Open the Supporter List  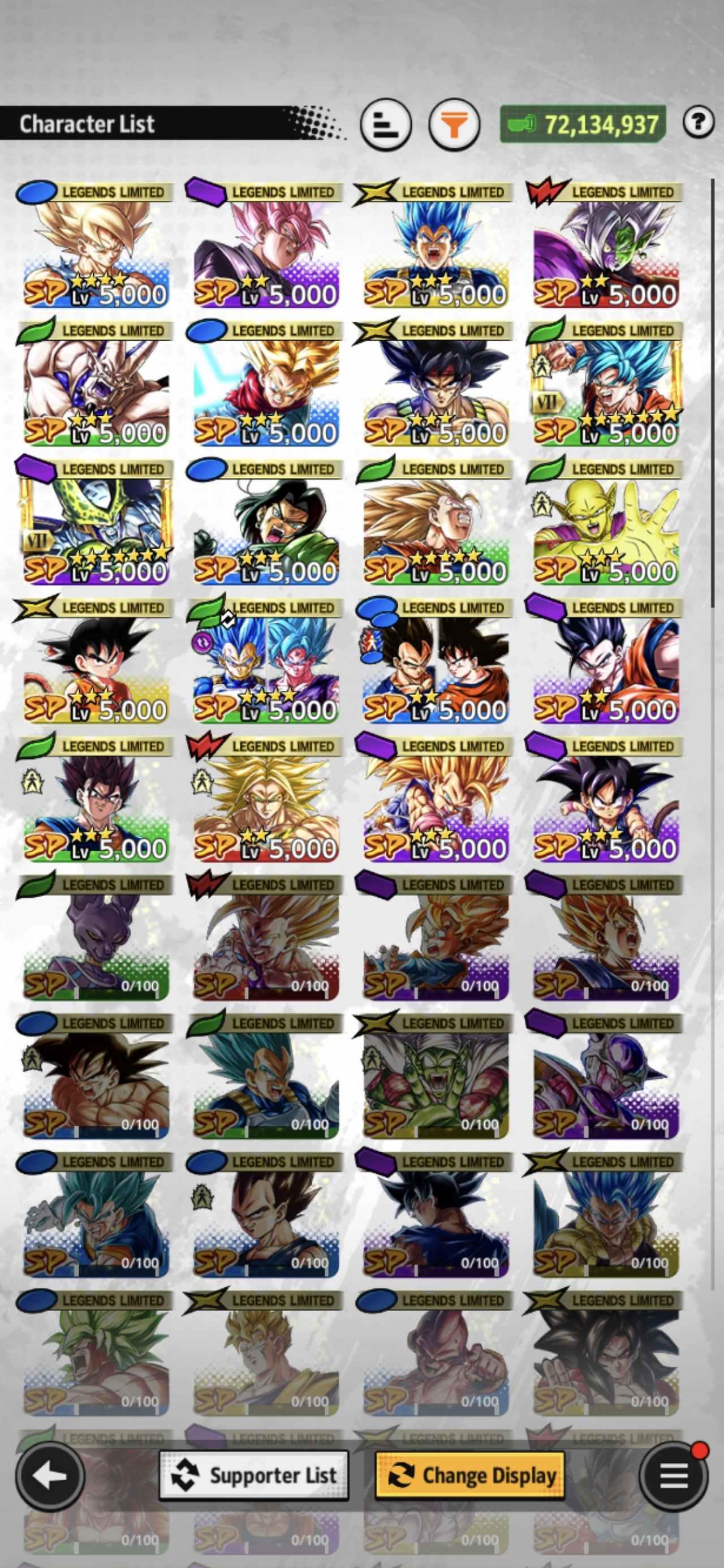pos(254,1475)
